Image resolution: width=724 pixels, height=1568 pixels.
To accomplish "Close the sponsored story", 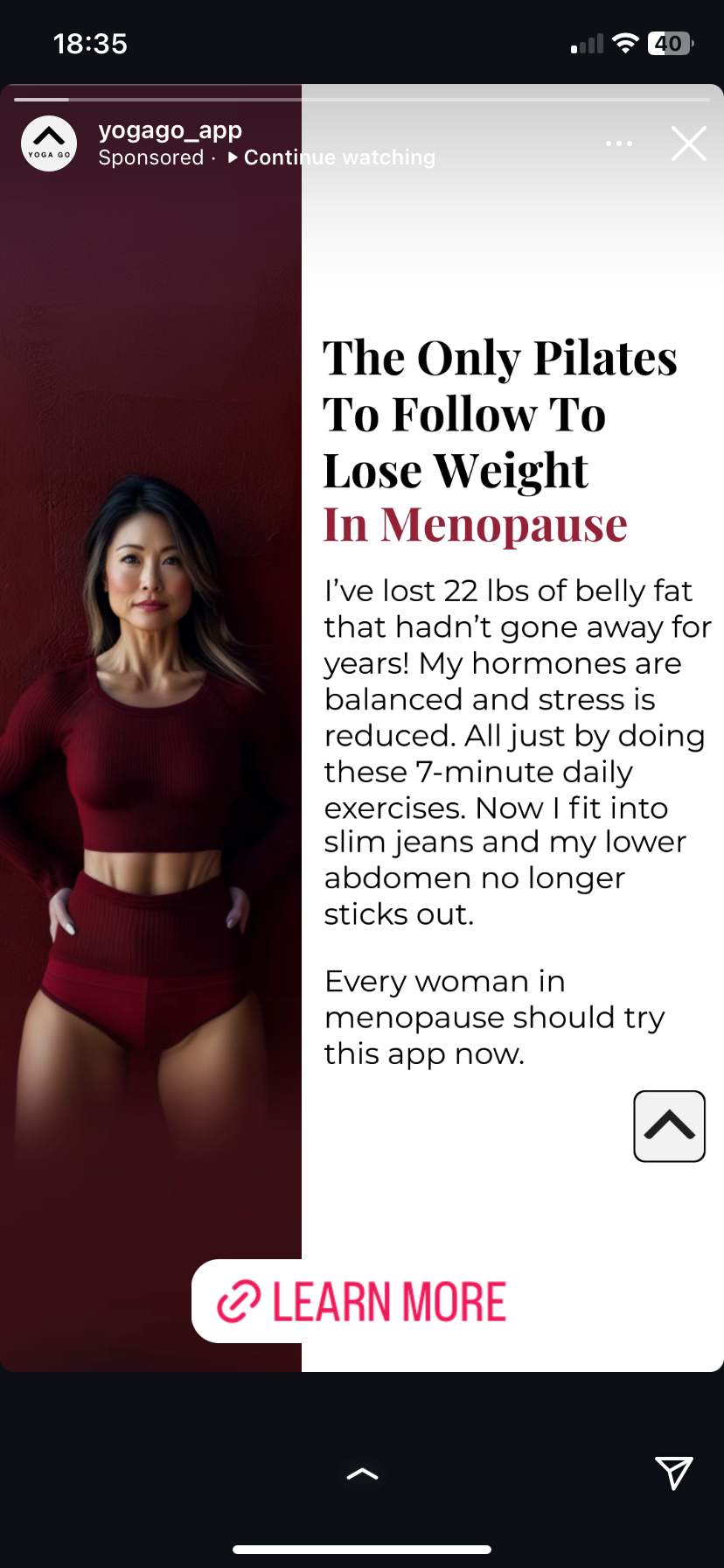I will [x=688, y=143].
